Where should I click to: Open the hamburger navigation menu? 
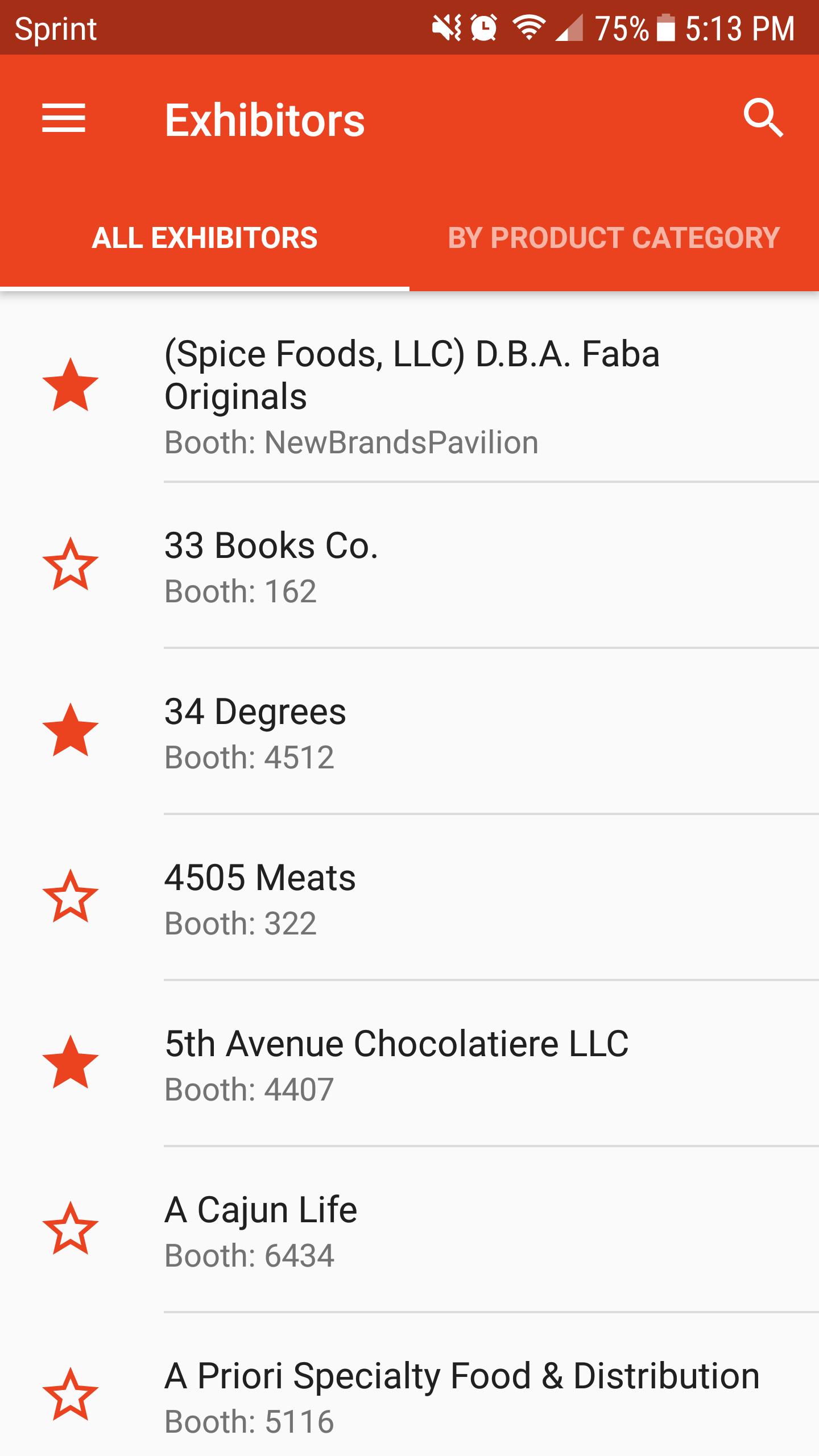[x=64, y=118]
